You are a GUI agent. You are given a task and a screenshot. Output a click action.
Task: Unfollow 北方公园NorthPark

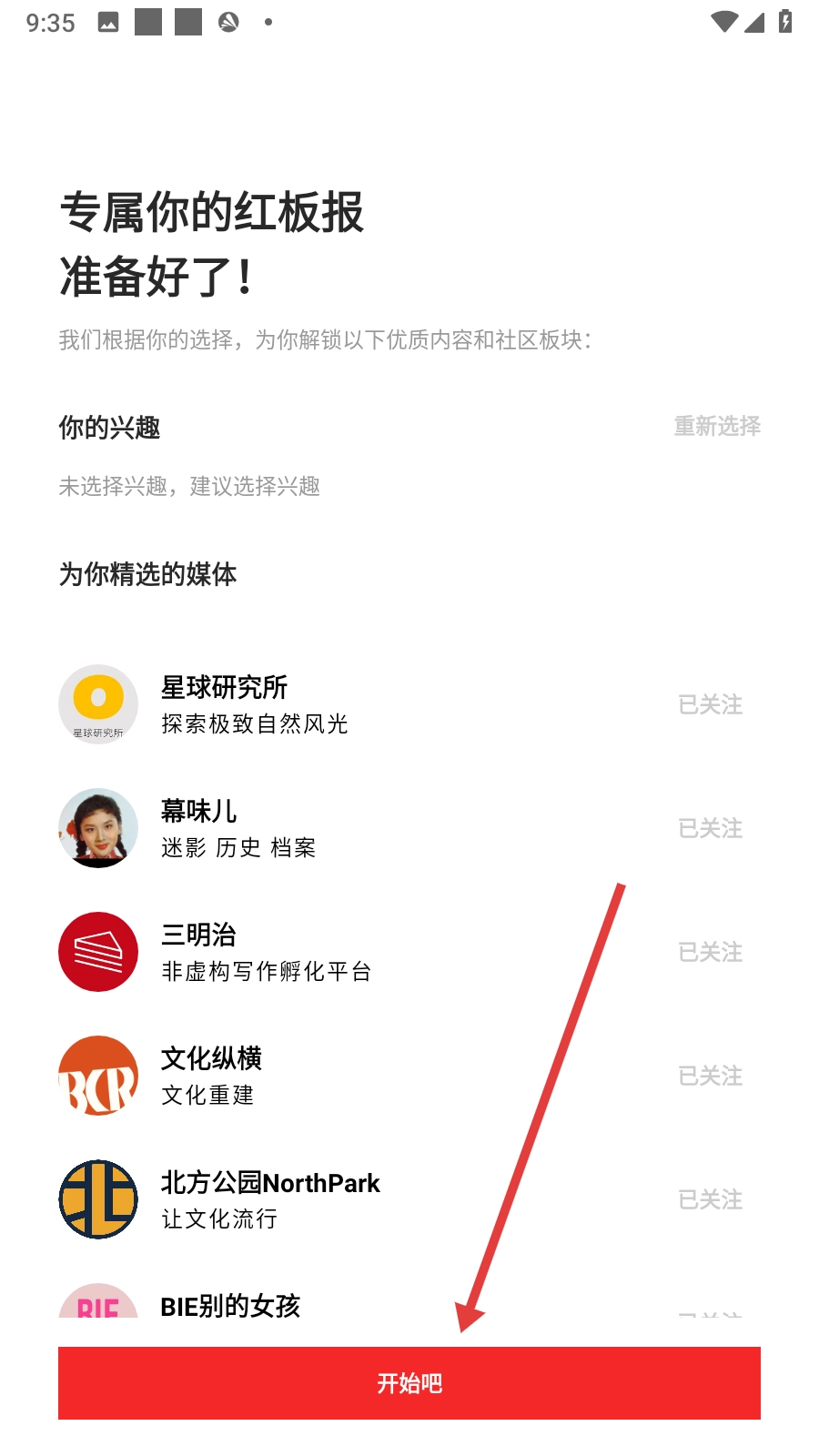710,1199
